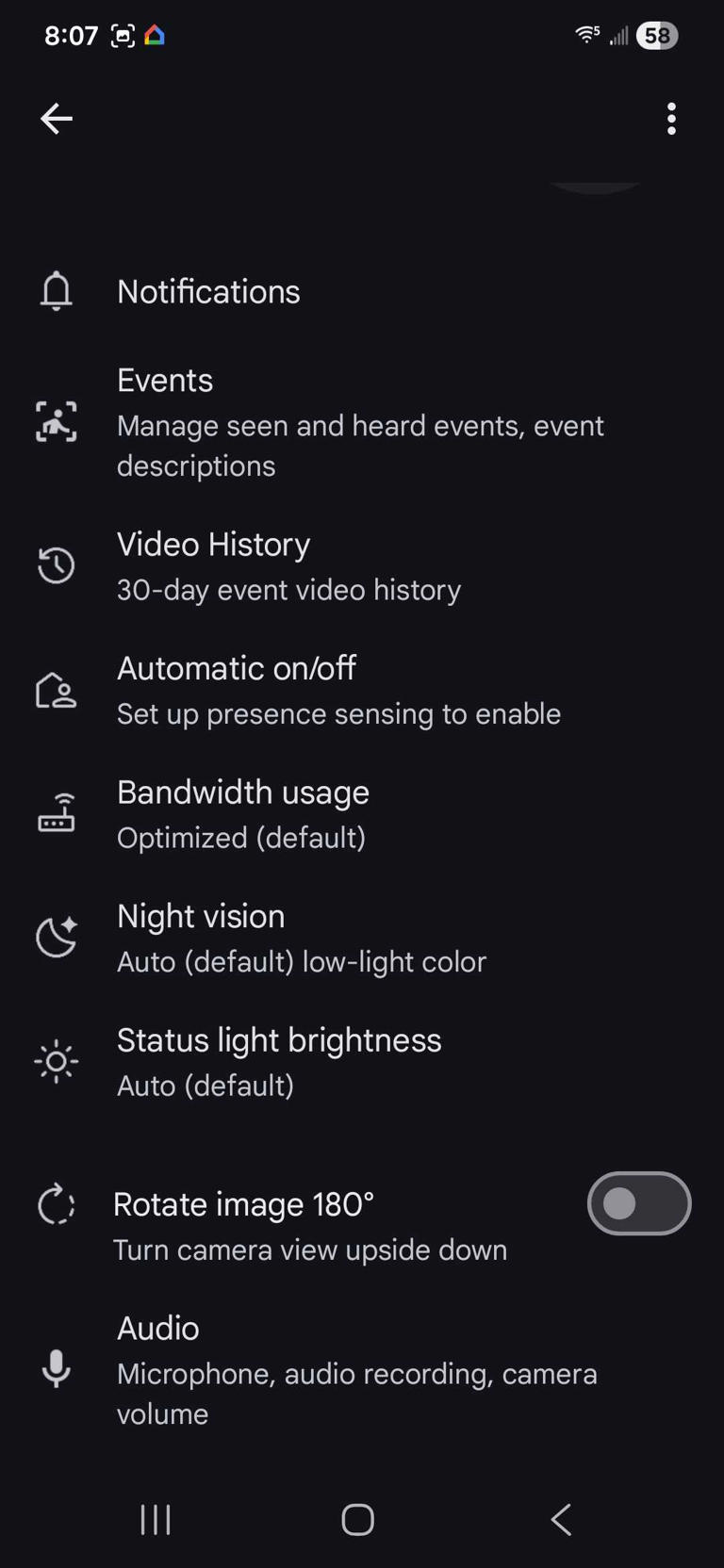Image resolution: width=724 pixels, height=1568 pixels.
Task: Open recent apps from navigation bar
Action: [x=156, y=1519]
